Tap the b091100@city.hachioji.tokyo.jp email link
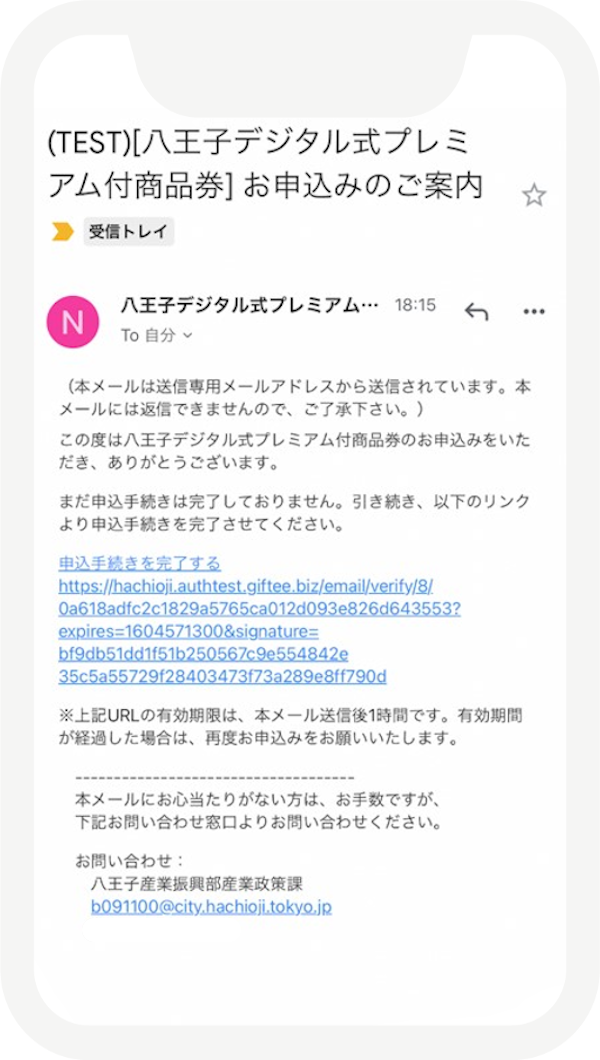This screenshot has height=1060, width=600. click(x=211, y=907)
